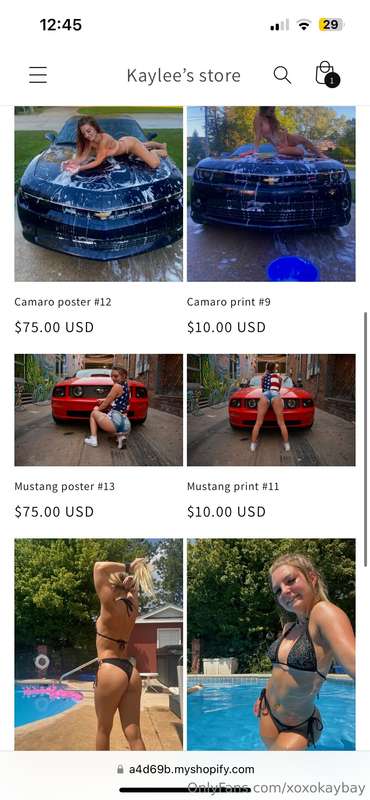Viewport: 370px width, 800px height.
Task: Open the hamburger menu
Action: point(38,75)
